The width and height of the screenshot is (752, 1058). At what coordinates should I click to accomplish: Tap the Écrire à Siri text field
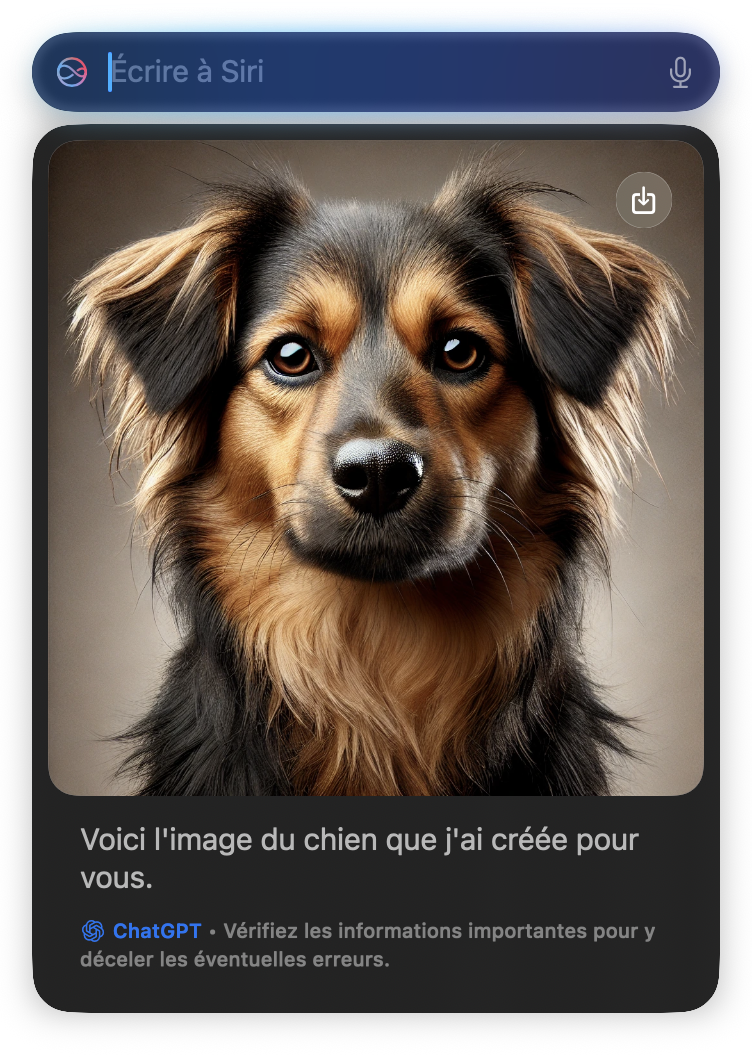coord(380,72)
